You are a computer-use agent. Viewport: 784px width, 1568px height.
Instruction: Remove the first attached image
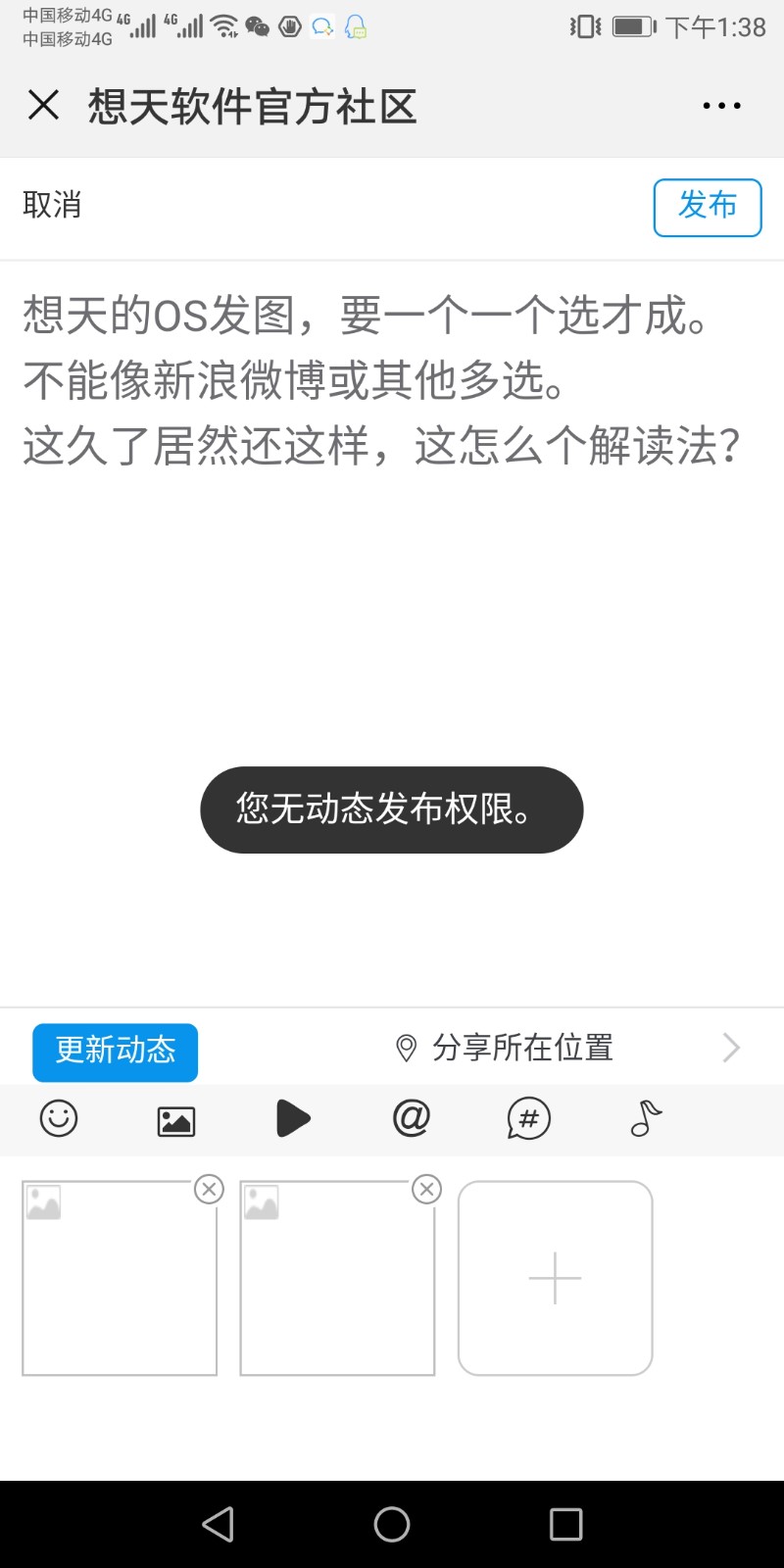(209, 1190)
